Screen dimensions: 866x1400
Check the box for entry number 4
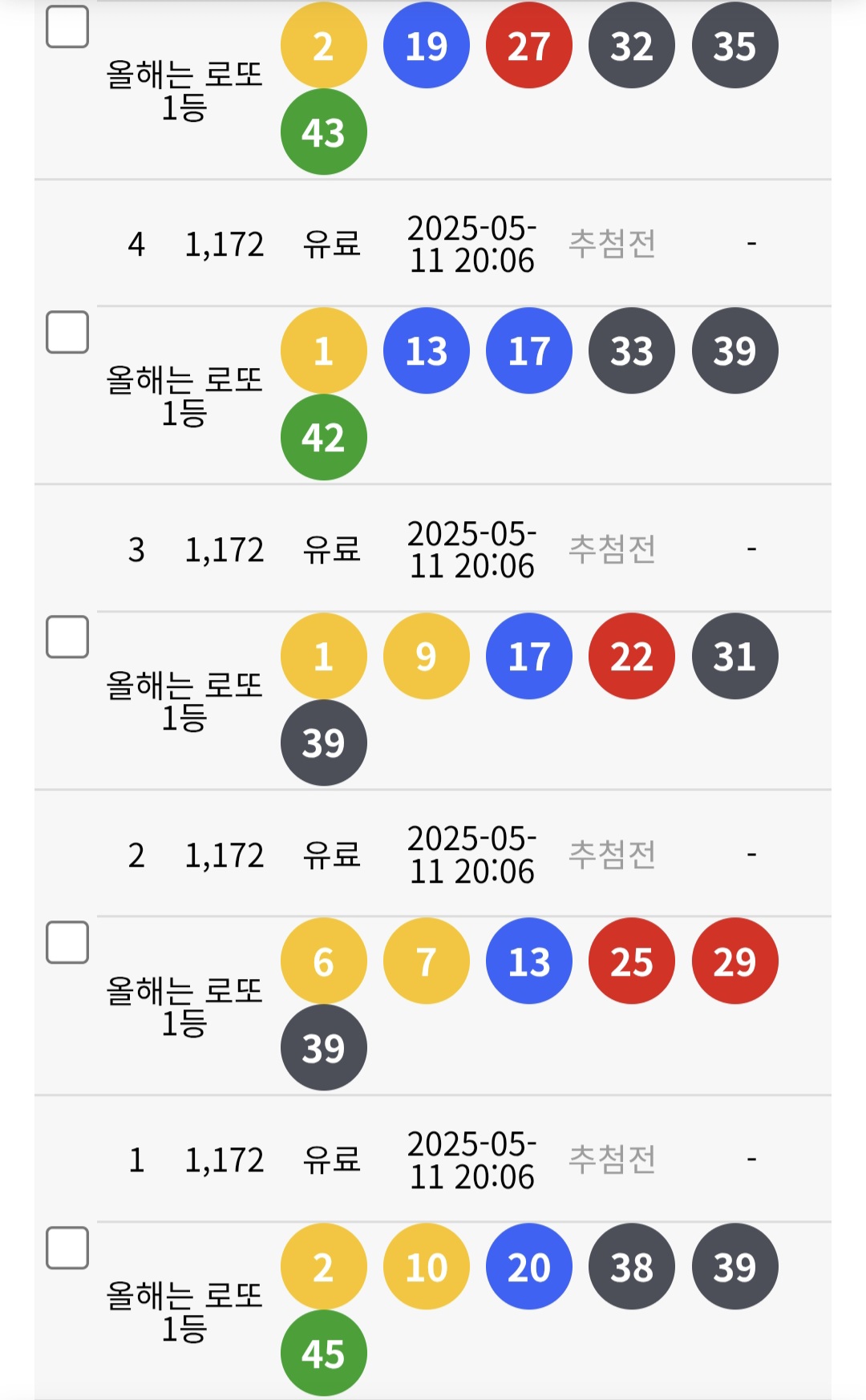67,332
